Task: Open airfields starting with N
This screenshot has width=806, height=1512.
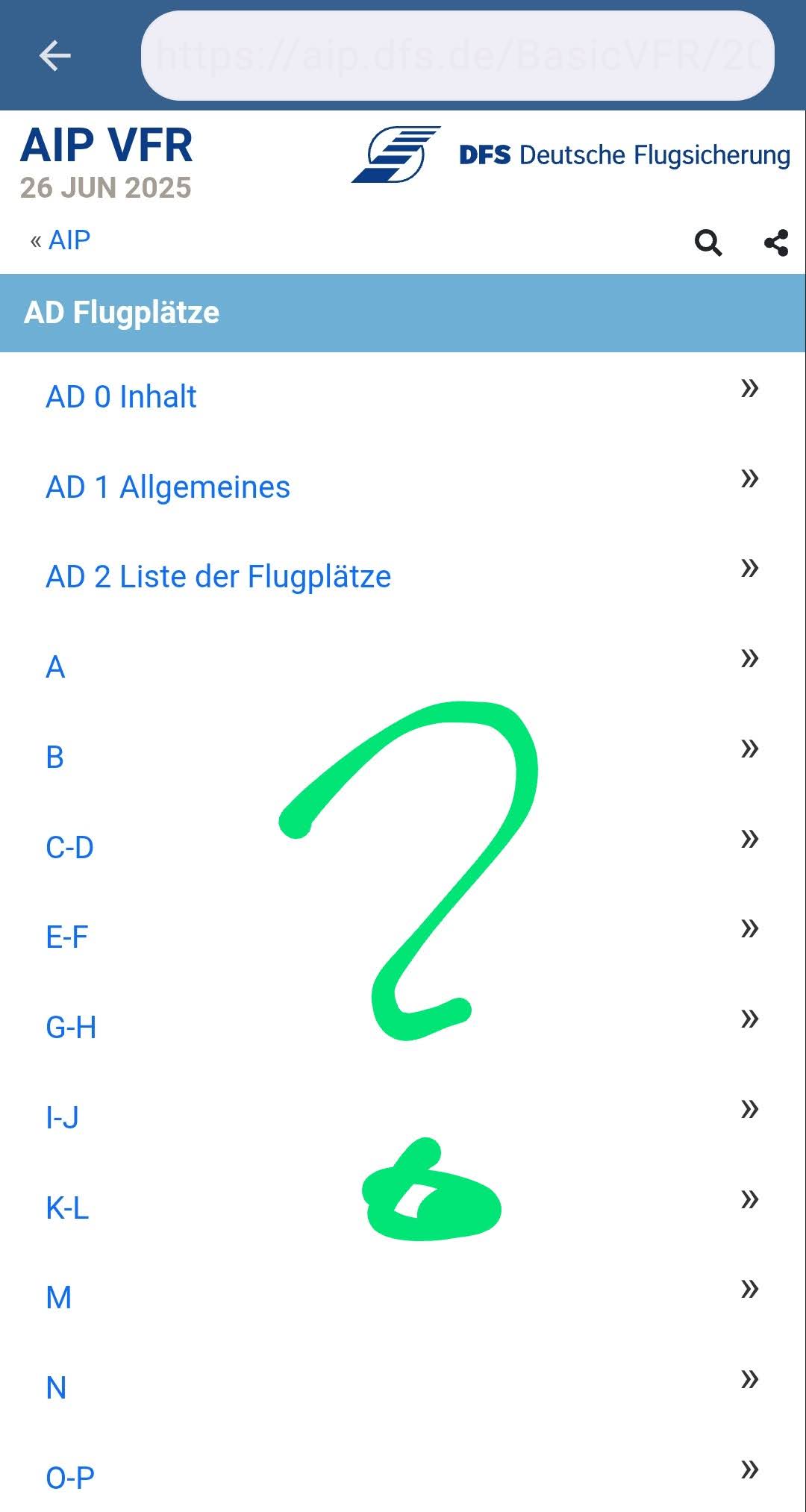Action: pos(57,1388)
